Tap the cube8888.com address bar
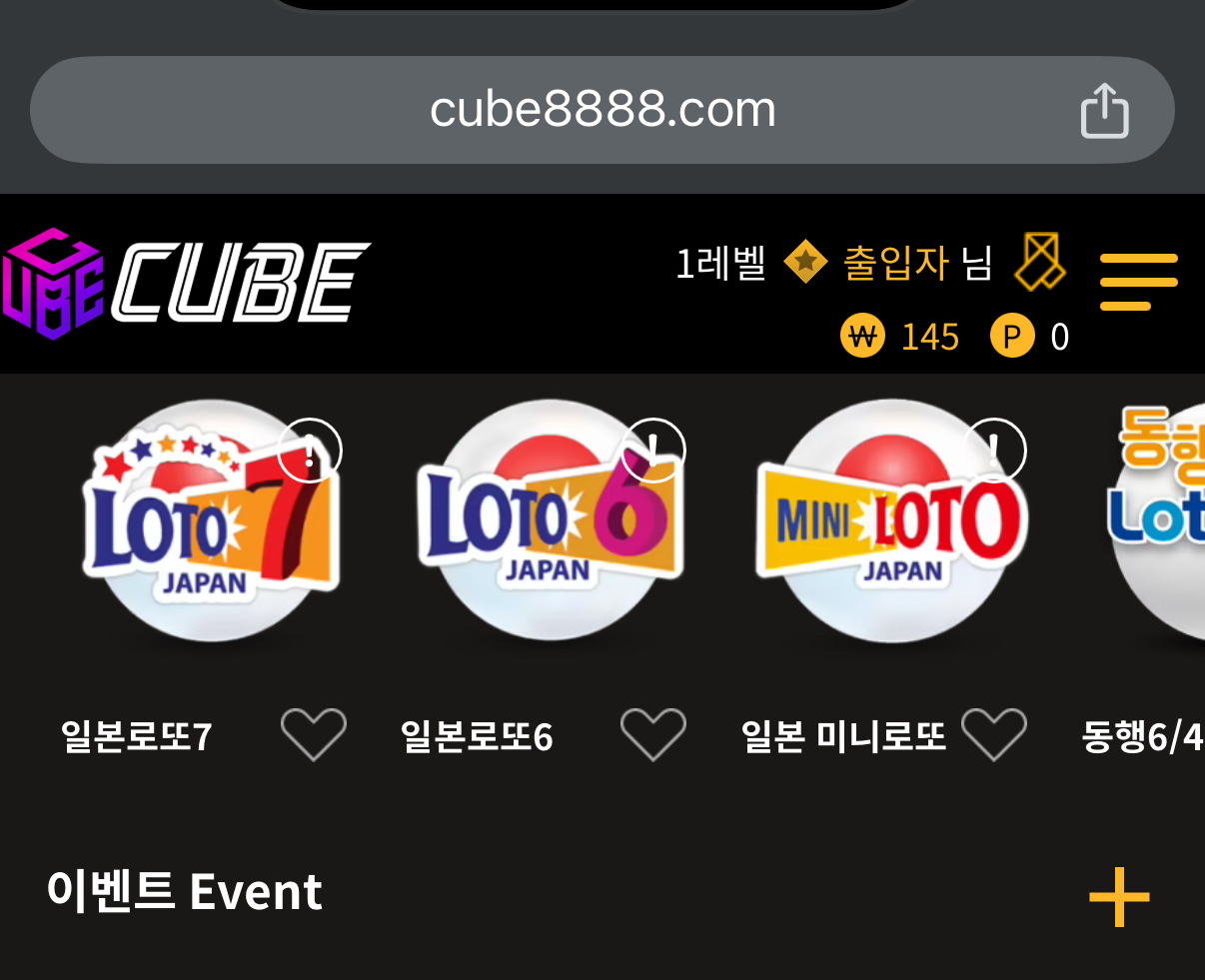Viewport: 1205px width, 980px height. [x=602, y=110]
